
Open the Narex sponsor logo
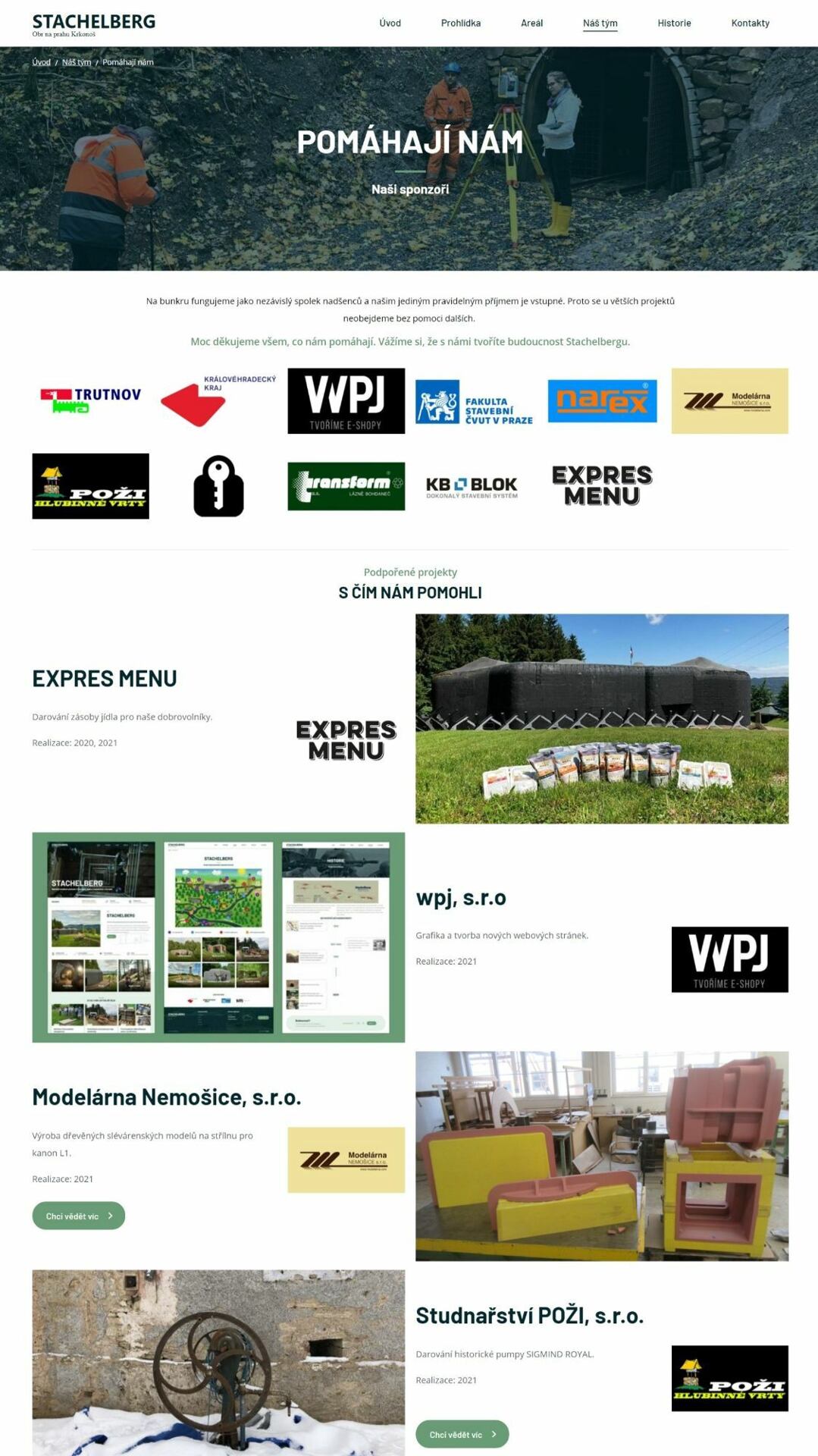point(602,400)
